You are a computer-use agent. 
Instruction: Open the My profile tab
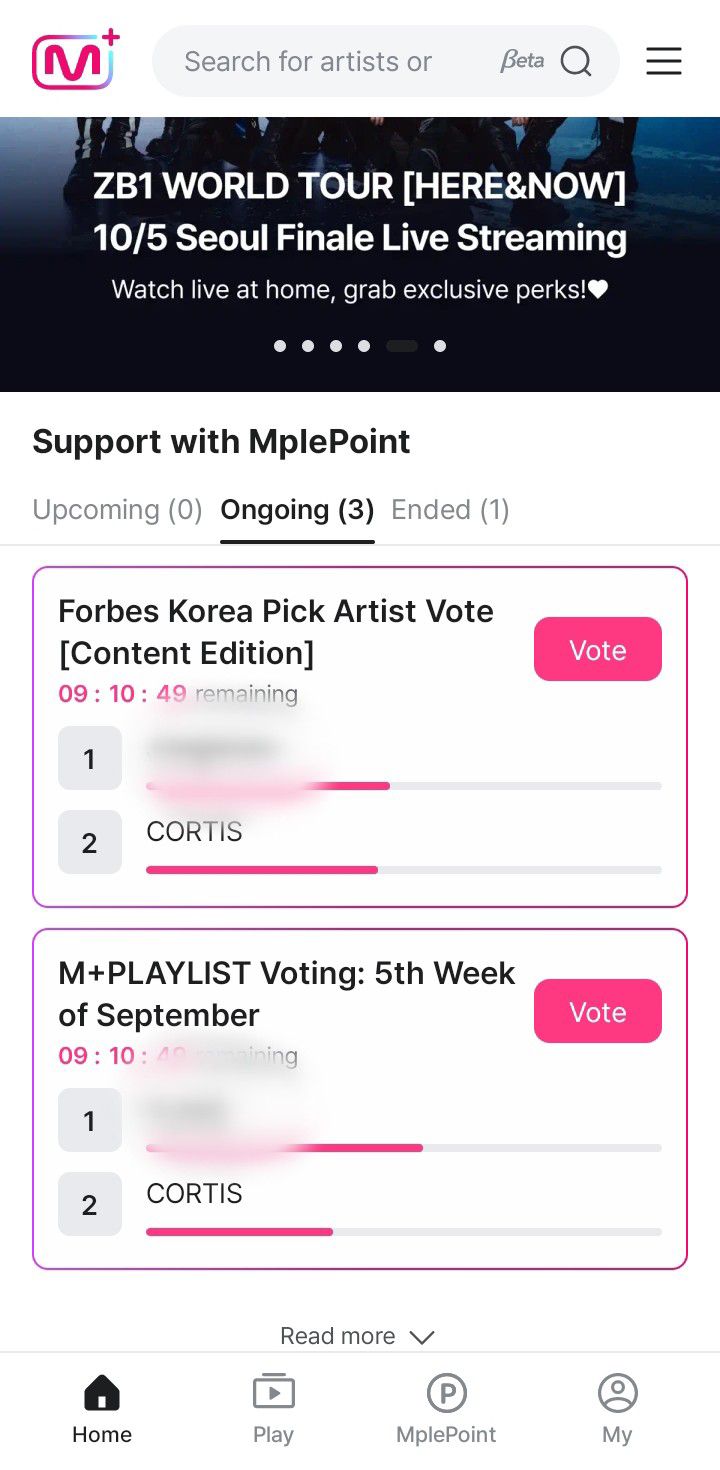(x=617, y=1409)
